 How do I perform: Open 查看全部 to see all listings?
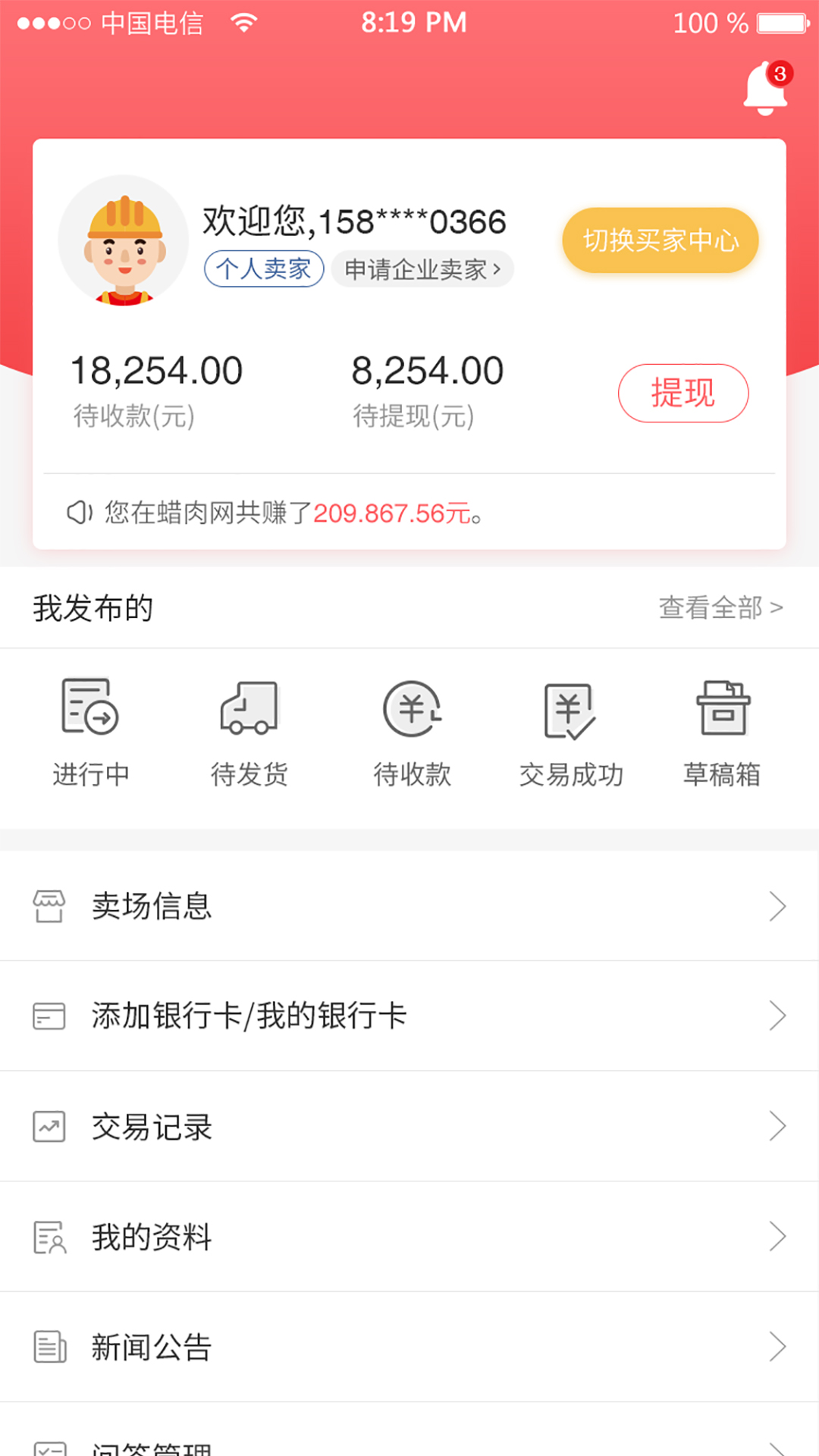[720, 607]
